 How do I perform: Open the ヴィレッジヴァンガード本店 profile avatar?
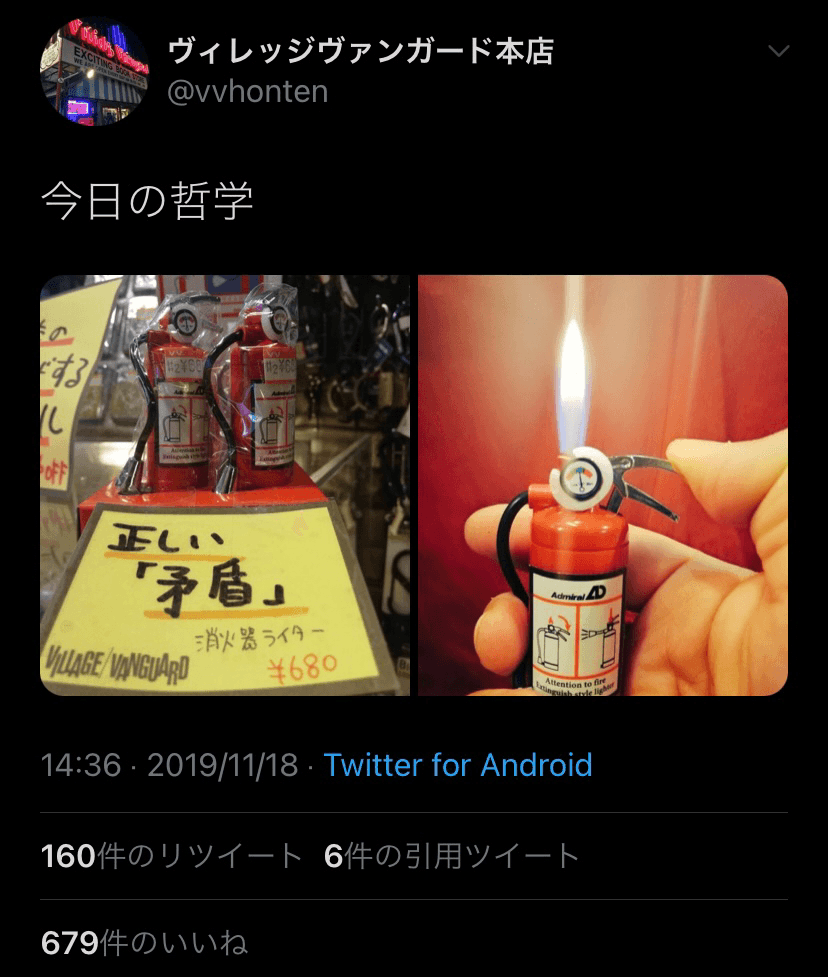coord(94,72)
